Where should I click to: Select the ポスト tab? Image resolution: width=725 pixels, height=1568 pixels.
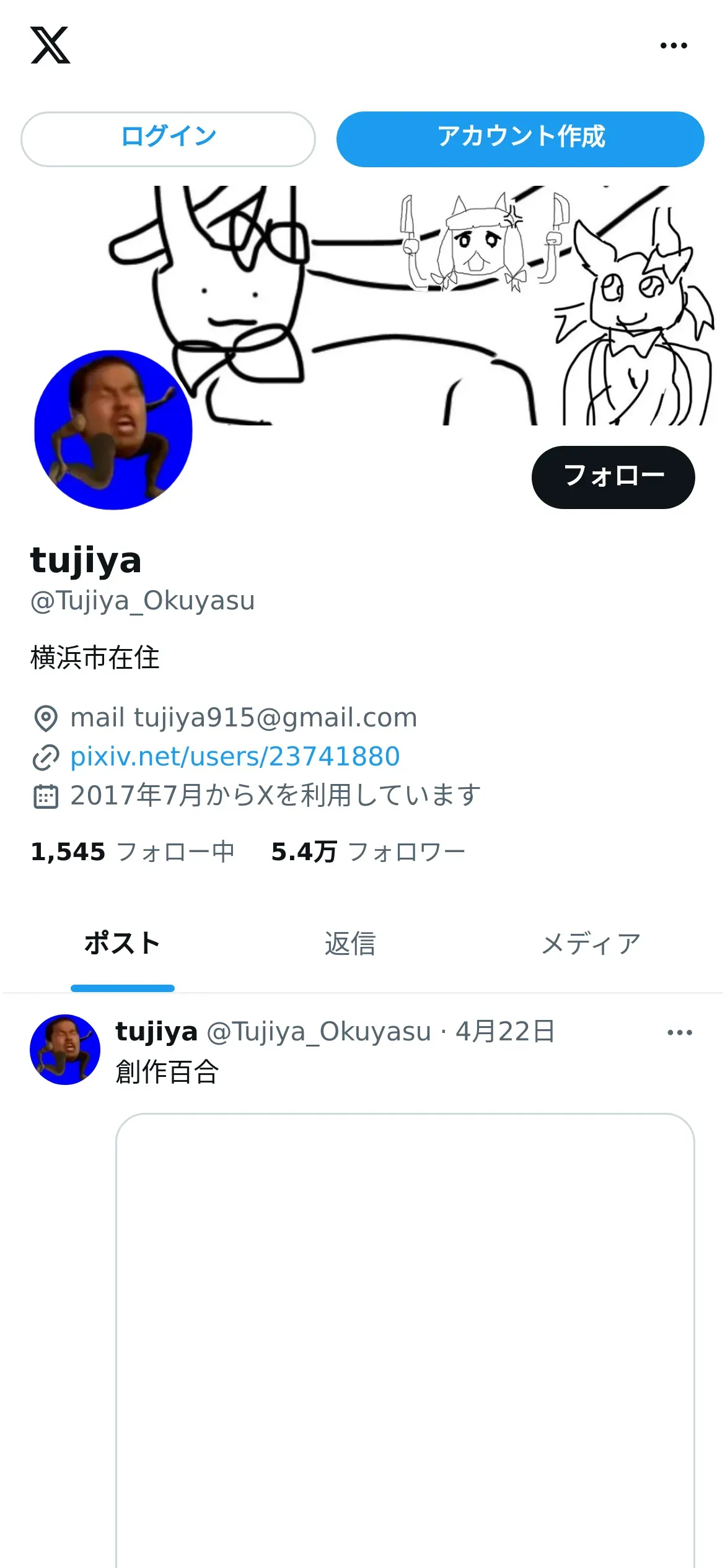(x=123, y=944)
